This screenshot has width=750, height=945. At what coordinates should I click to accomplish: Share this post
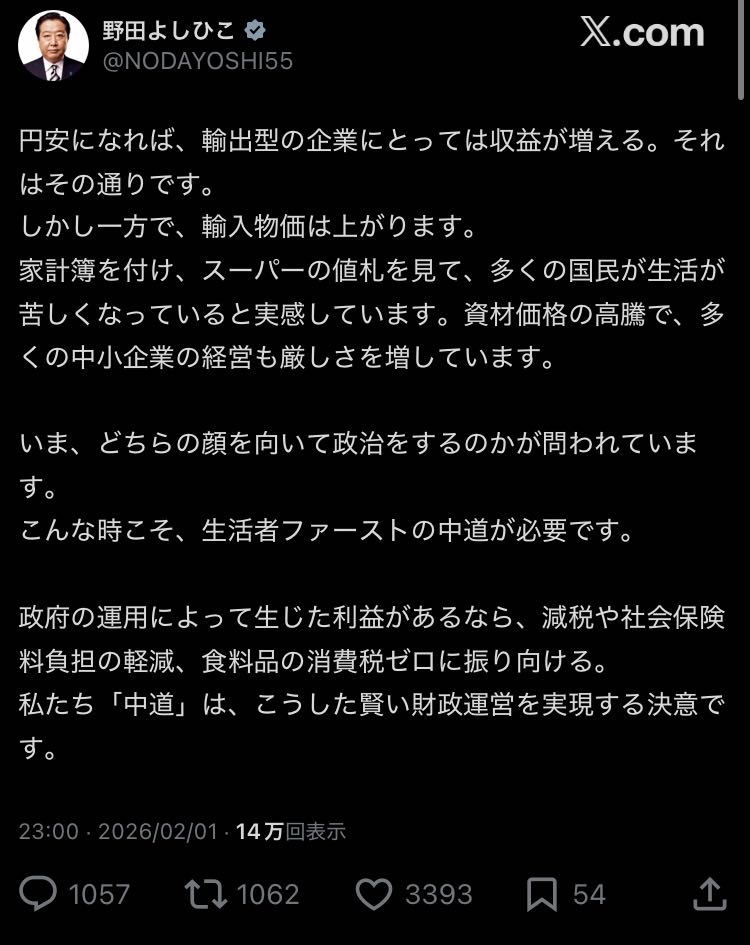(x=709, y=893)
